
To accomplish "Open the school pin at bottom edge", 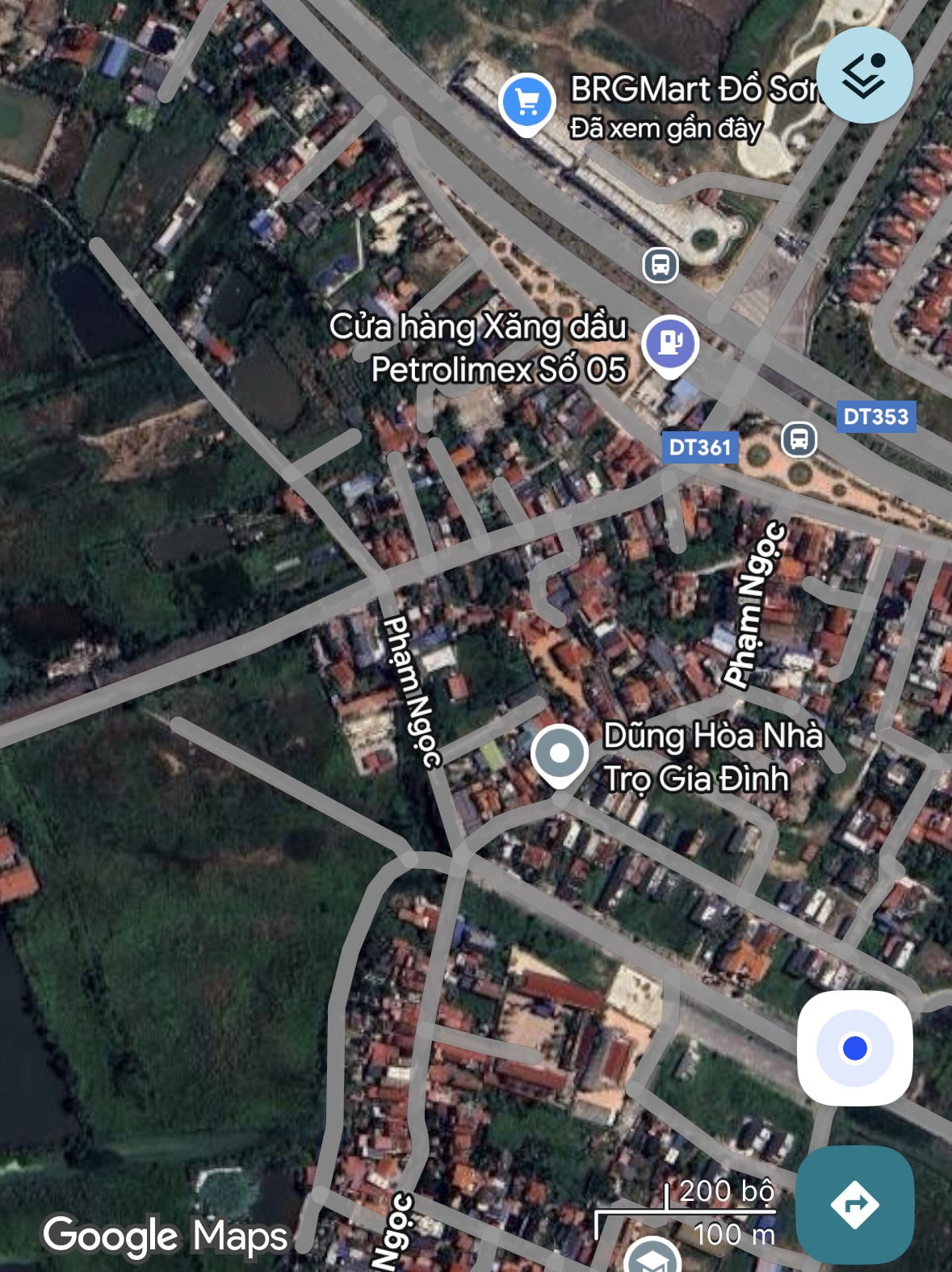I will point(652,1258).
